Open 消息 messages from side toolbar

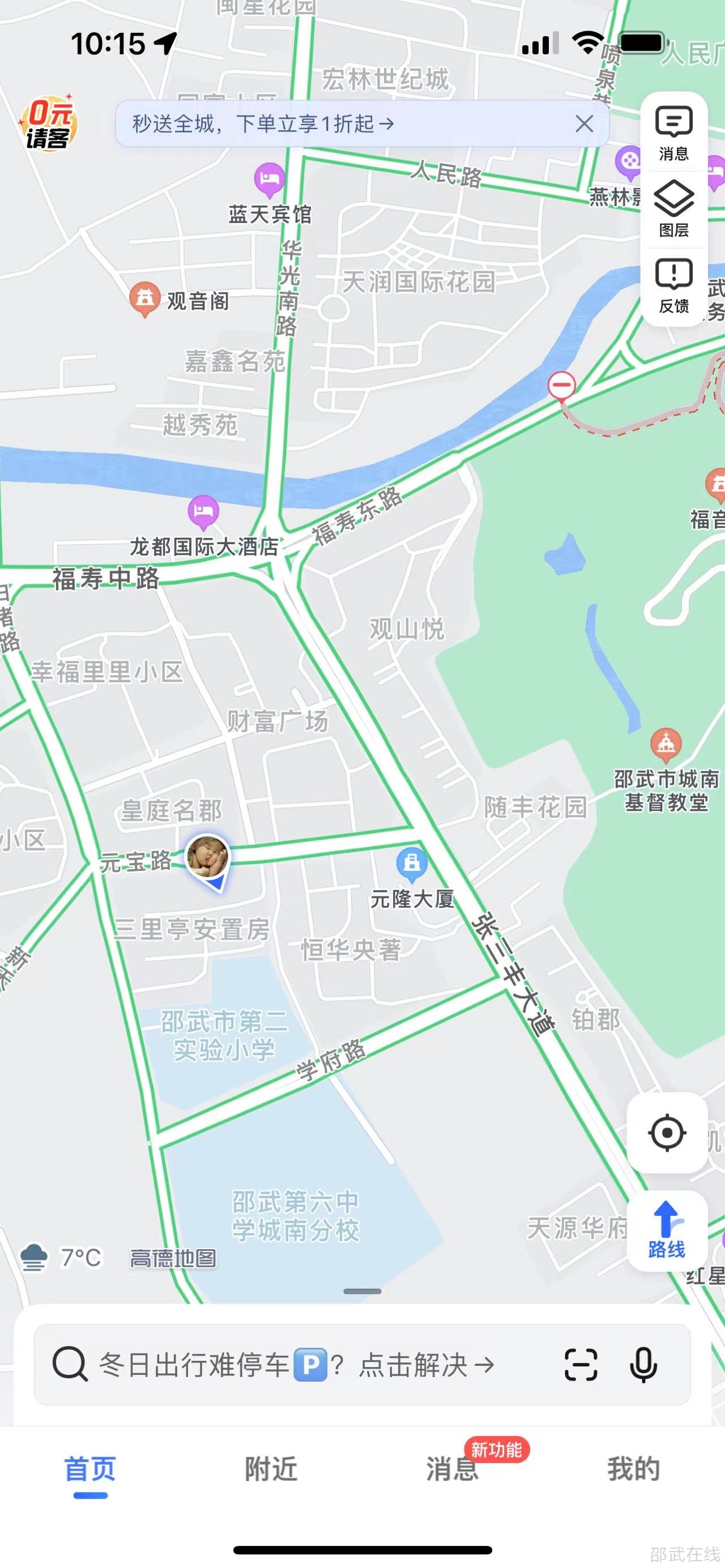[673, 133]
